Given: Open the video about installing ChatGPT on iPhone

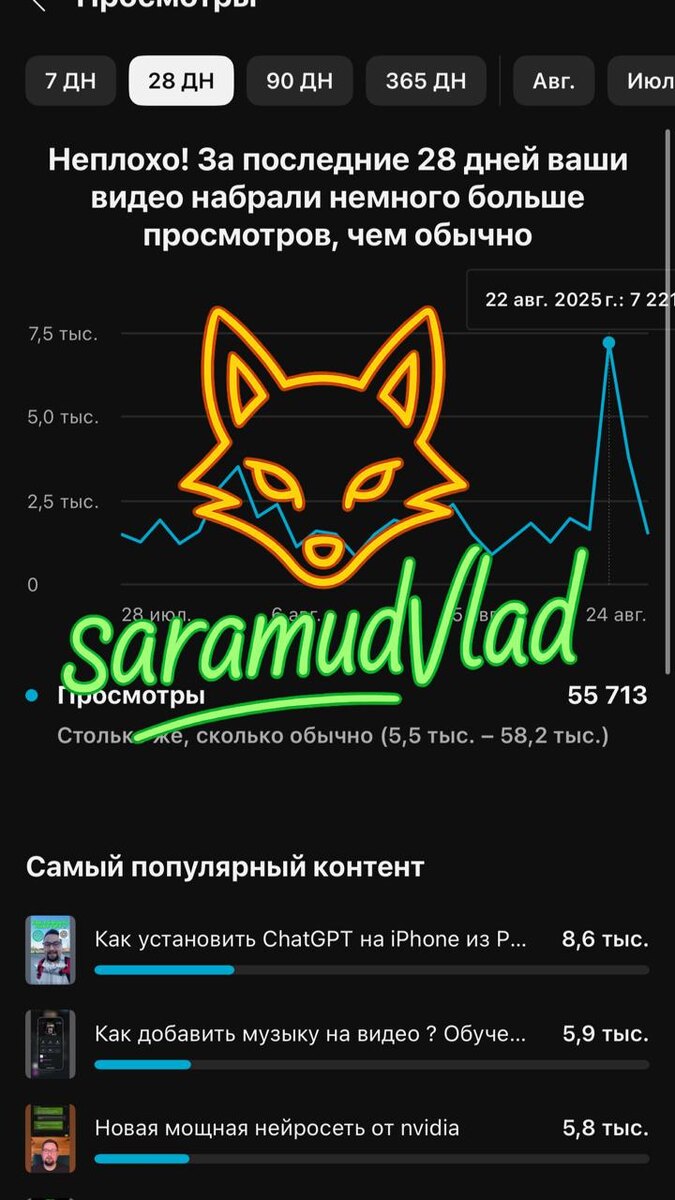Looking at the screenshot, I should (x=310, y=940).
